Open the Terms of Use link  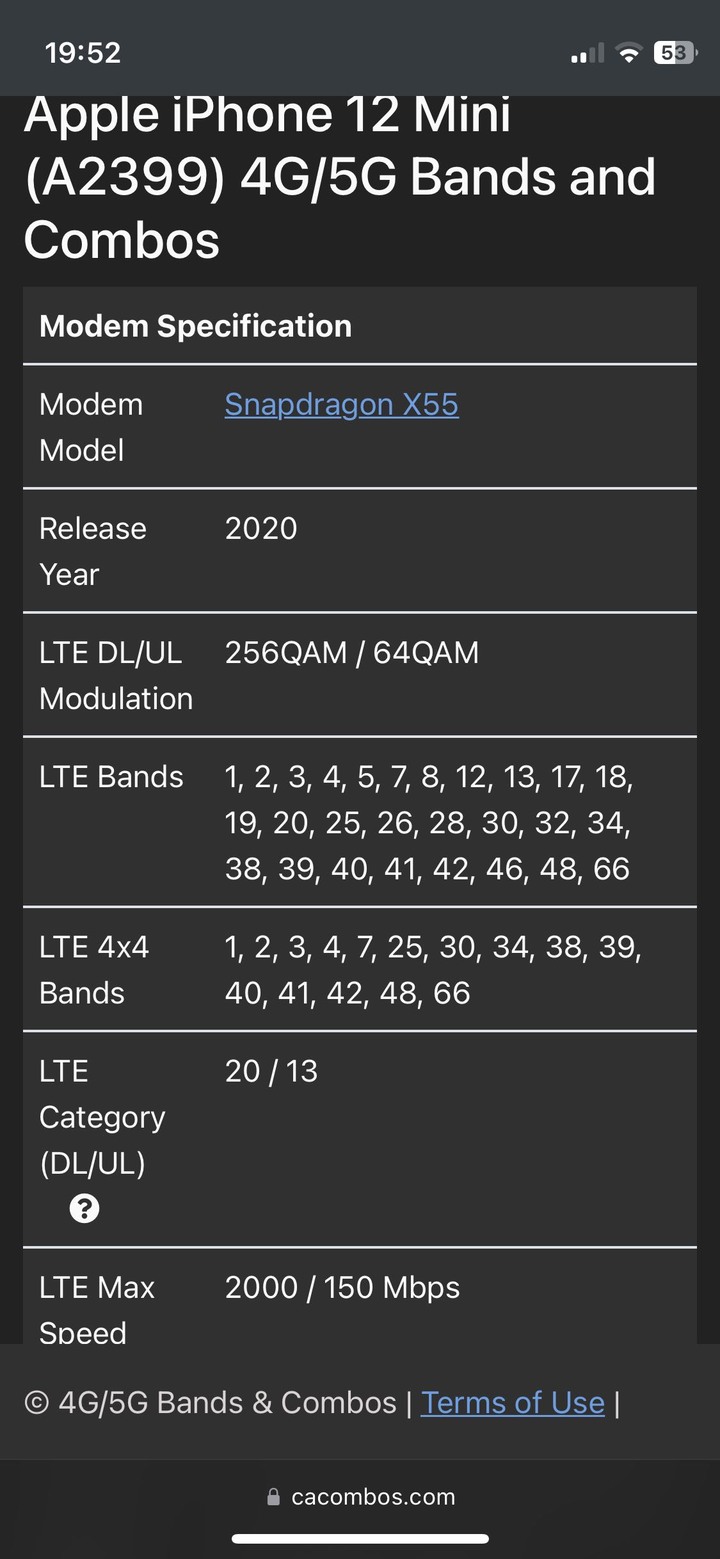click(512, 1402)
